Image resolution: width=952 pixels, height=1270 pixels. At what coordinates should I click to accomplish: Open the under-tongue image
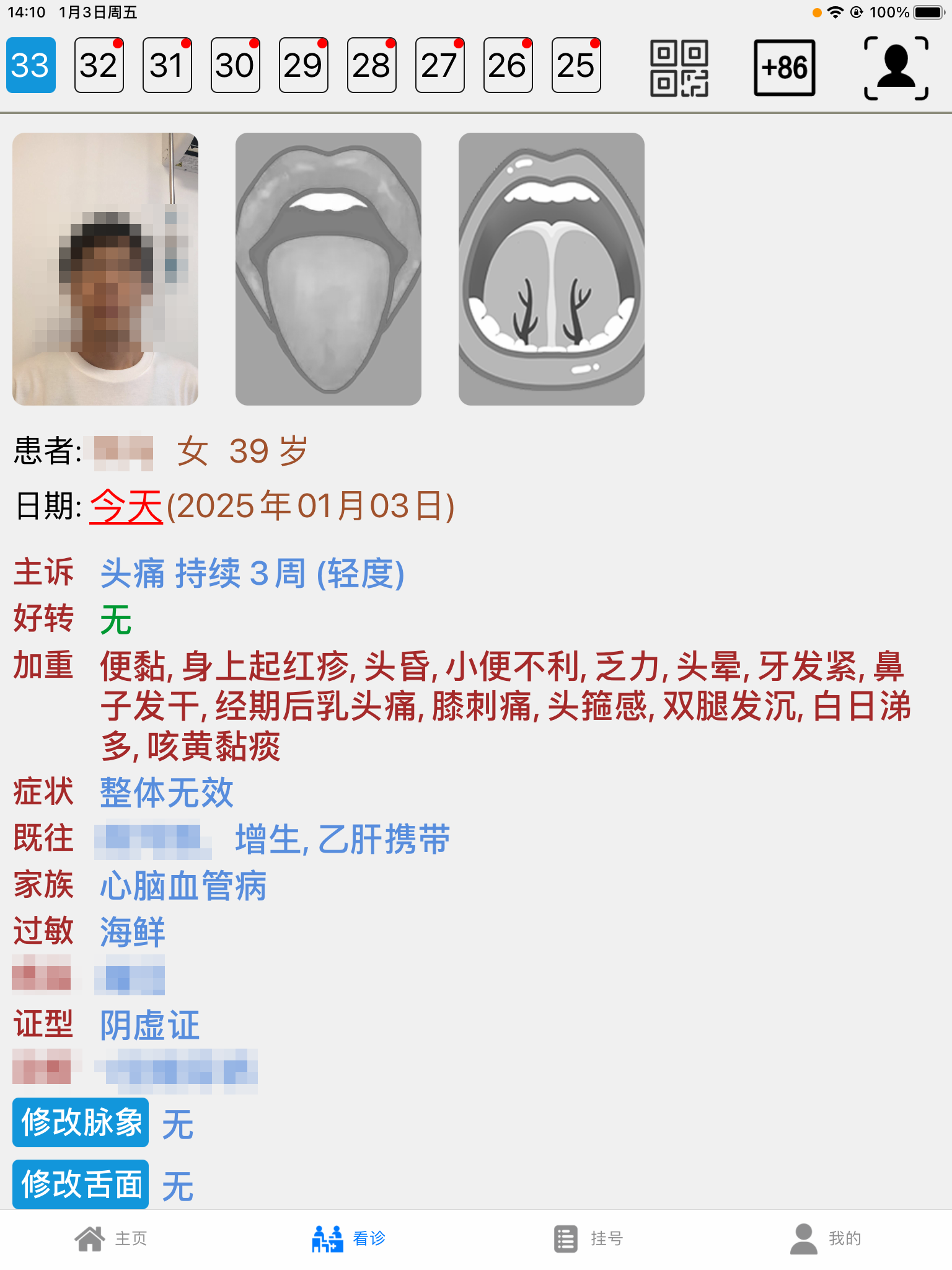pos(552,269)
